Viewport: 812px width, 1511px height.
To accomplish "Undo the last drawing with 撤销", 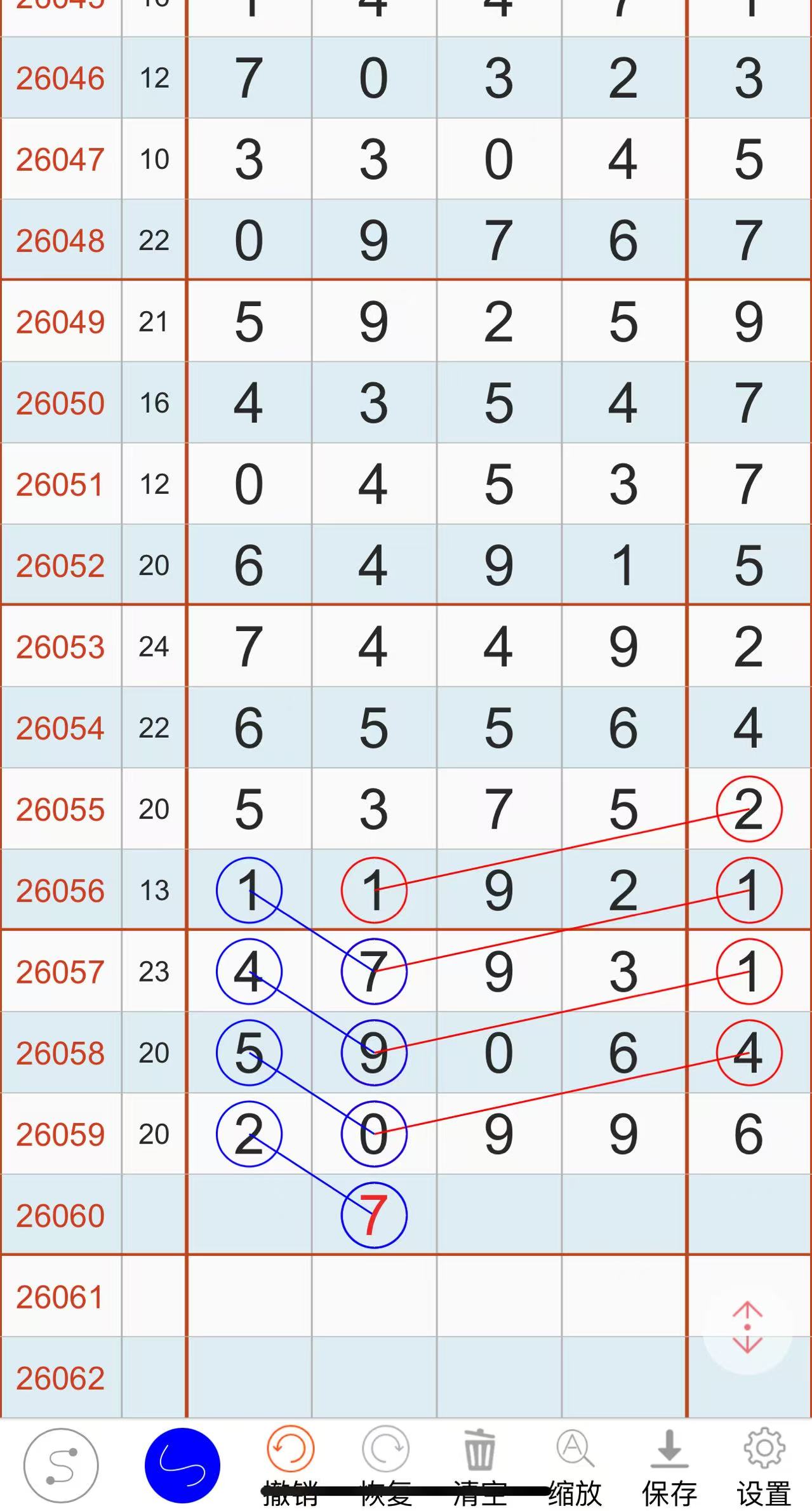I will tap(290, 1465).
